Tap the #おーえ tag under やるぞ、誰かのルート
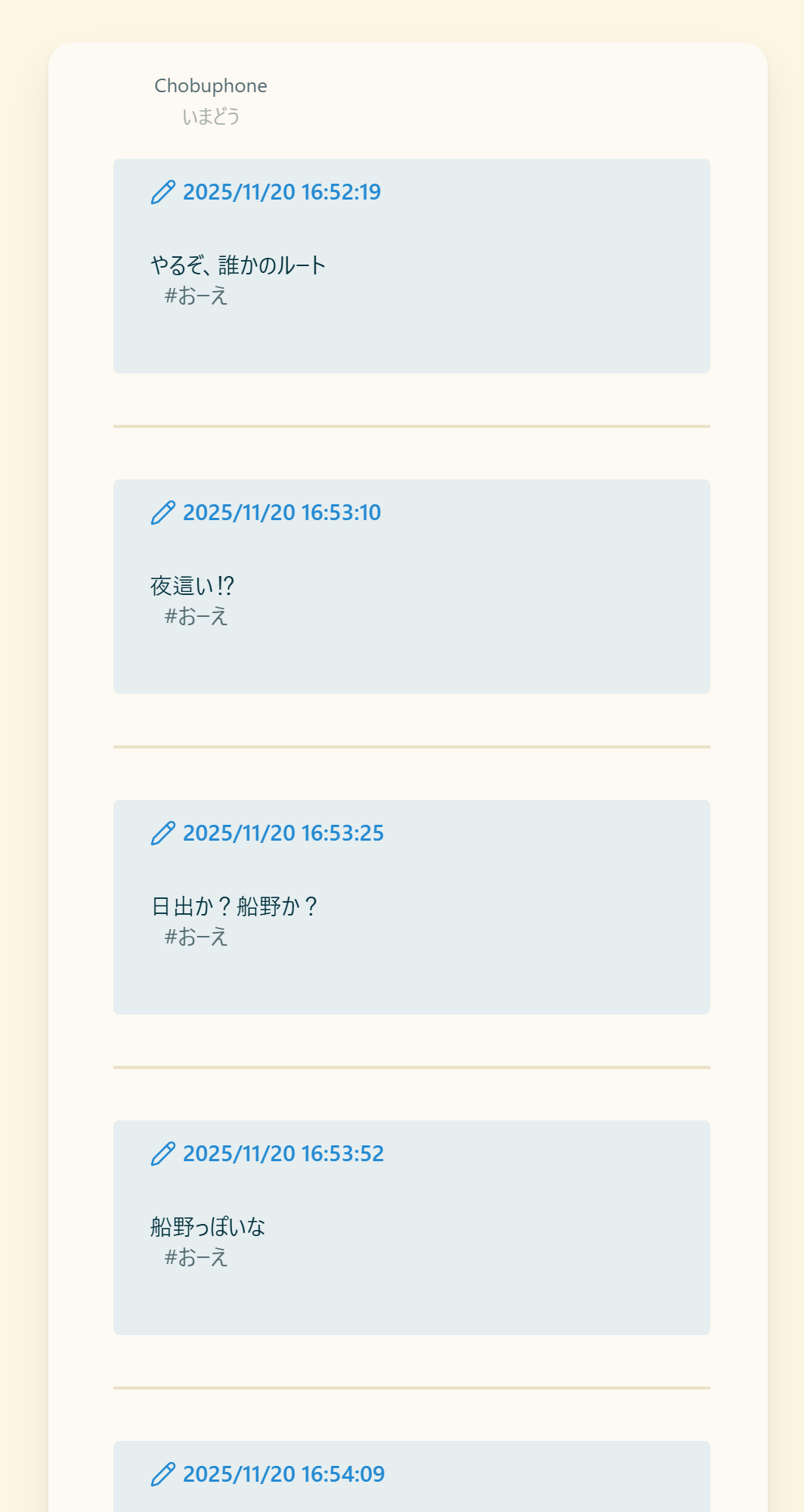The image size is (804, 1512). click(196, 296)
